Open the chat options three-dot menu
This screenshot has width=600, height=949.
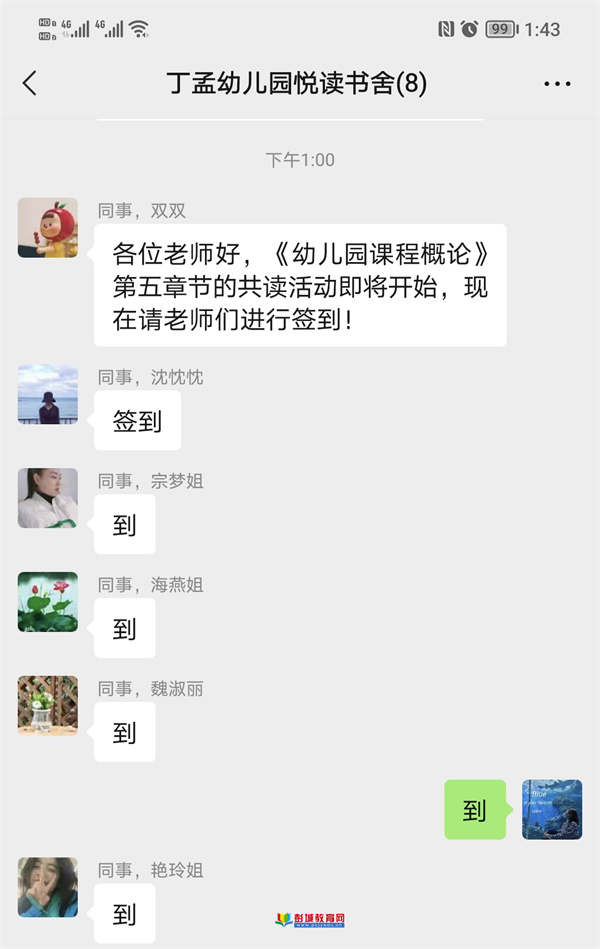point(557,84)
